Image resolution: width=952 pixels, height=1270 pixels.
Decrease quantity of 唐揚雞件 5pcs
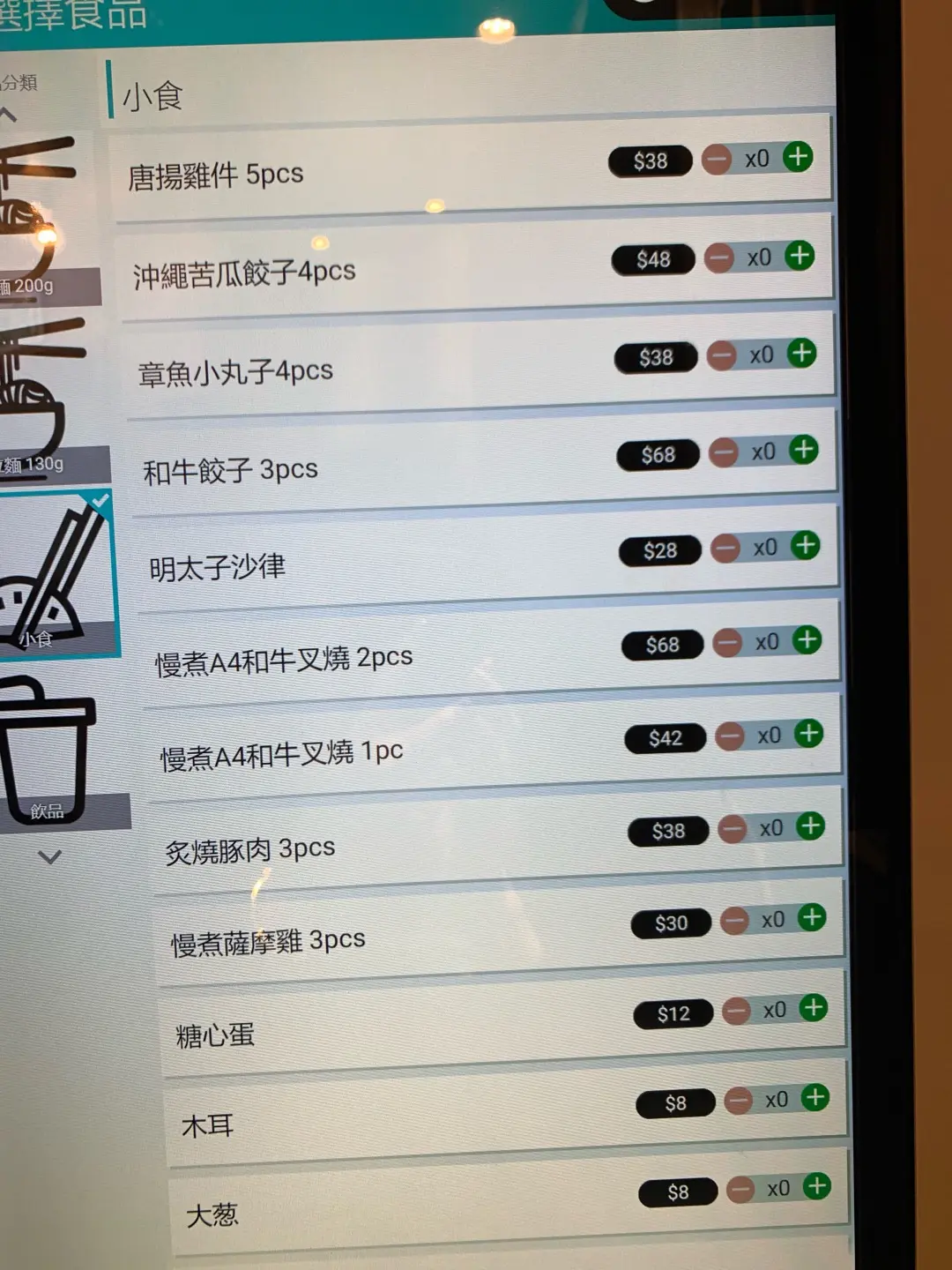point(717,161)
